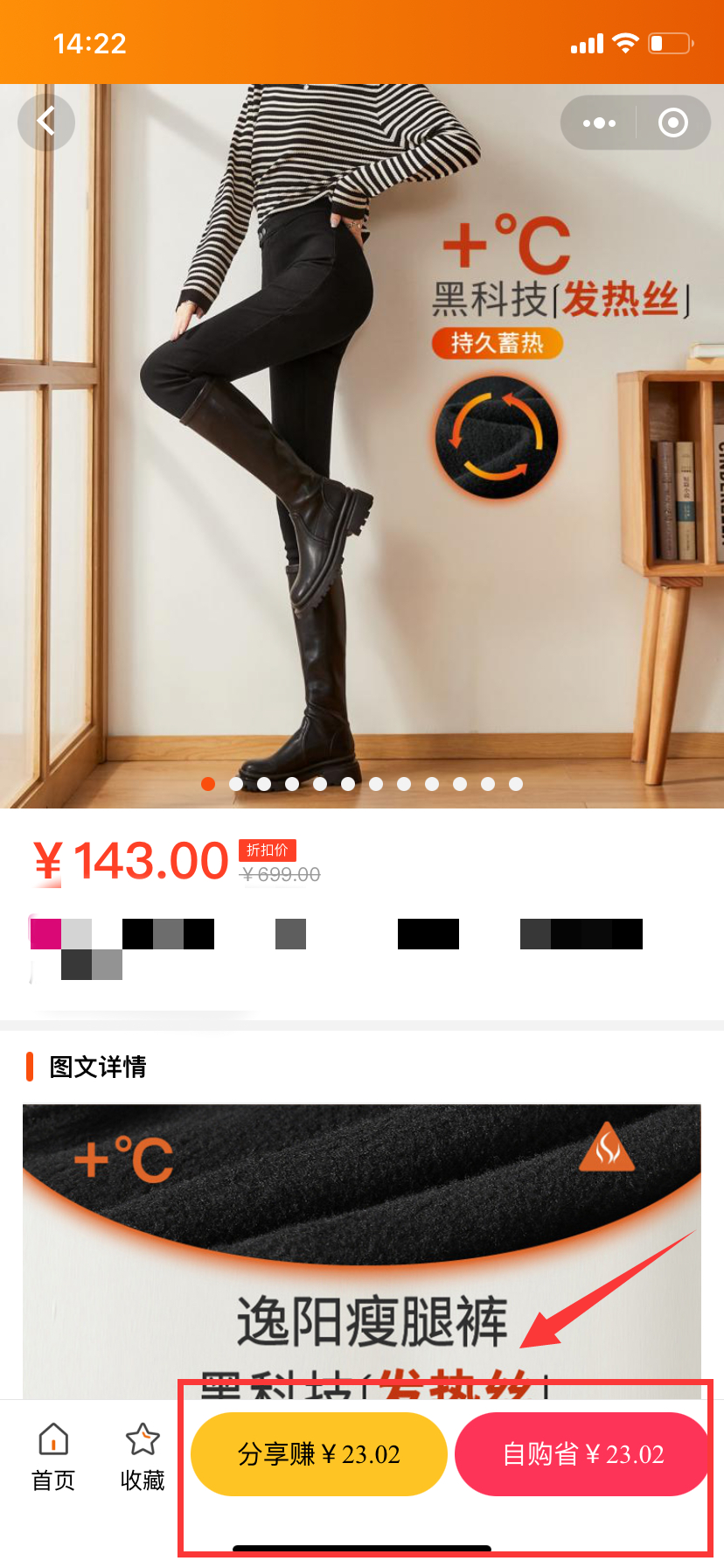Open the mini program three-dot menu
The image size is (724, 1568).
click(x=599, y=123)
